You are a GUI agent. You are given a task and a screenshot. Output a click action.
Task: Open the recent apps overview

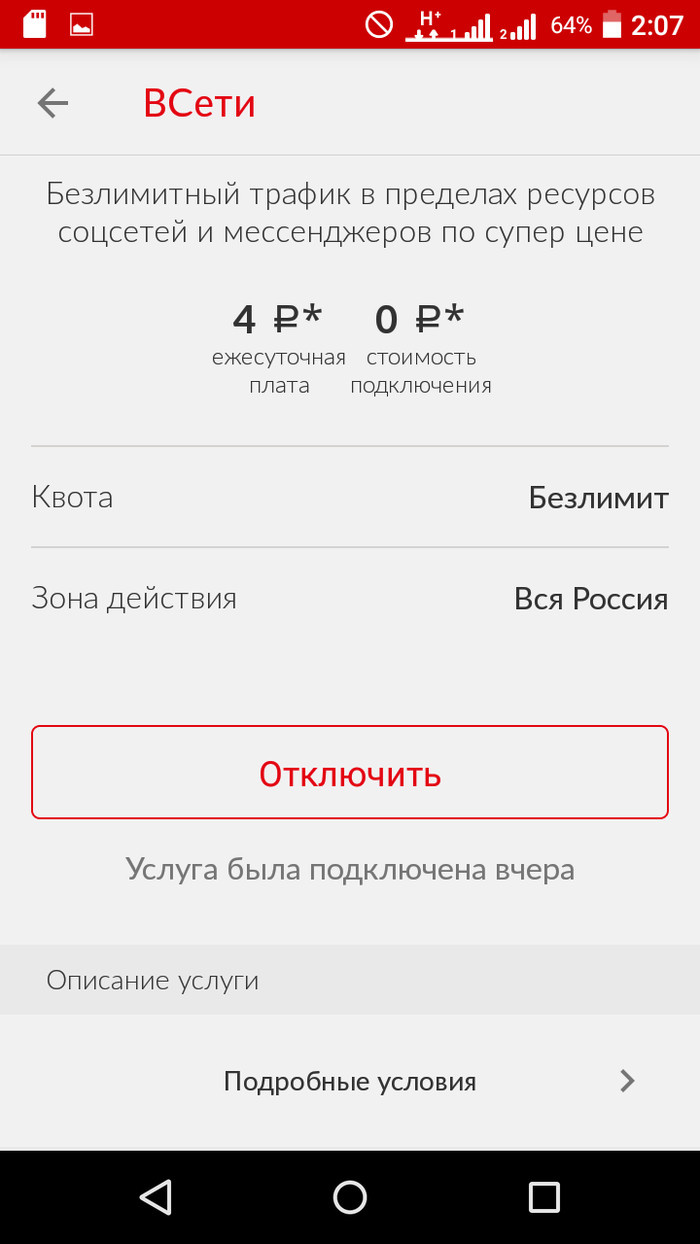544,1197
